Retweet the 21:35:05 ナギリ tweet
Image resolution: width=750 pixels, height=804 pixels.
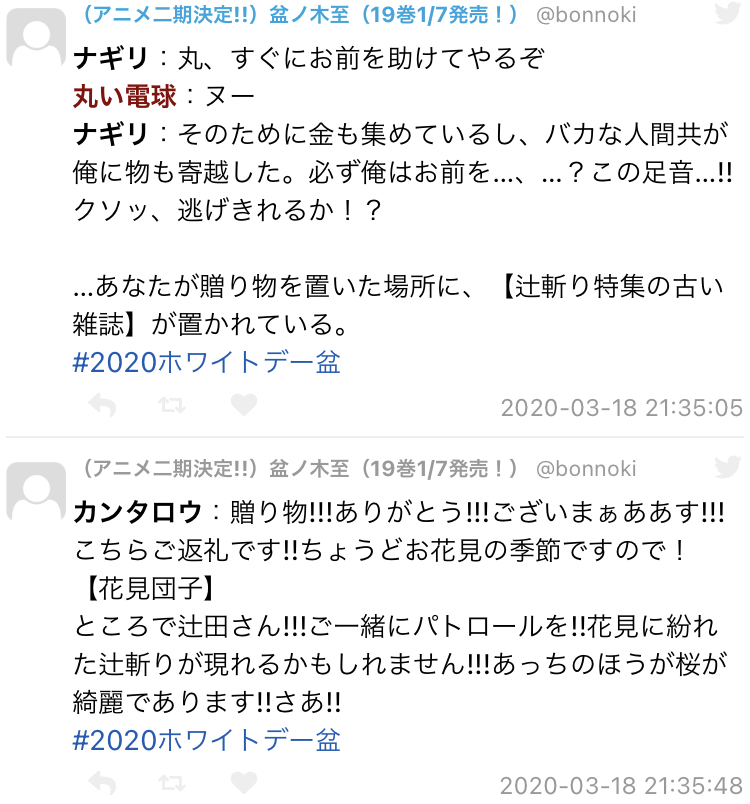pos(172,406)
